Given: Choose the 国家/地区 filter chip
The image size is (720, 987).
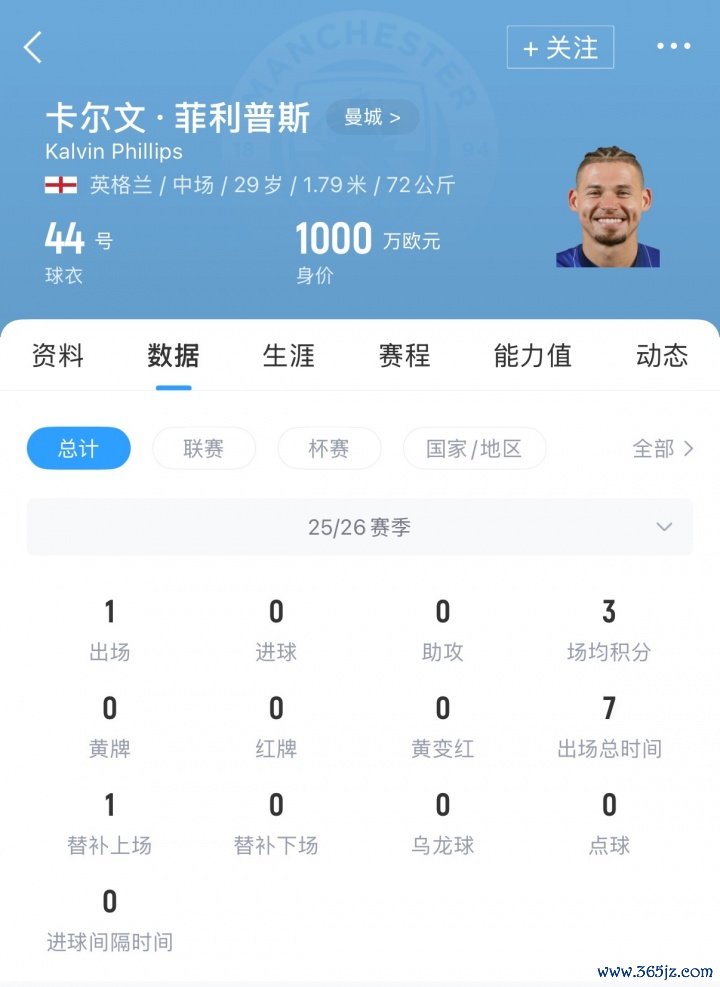Looking at the screenshot, I should pyautogui.click(x=474, y=449).
